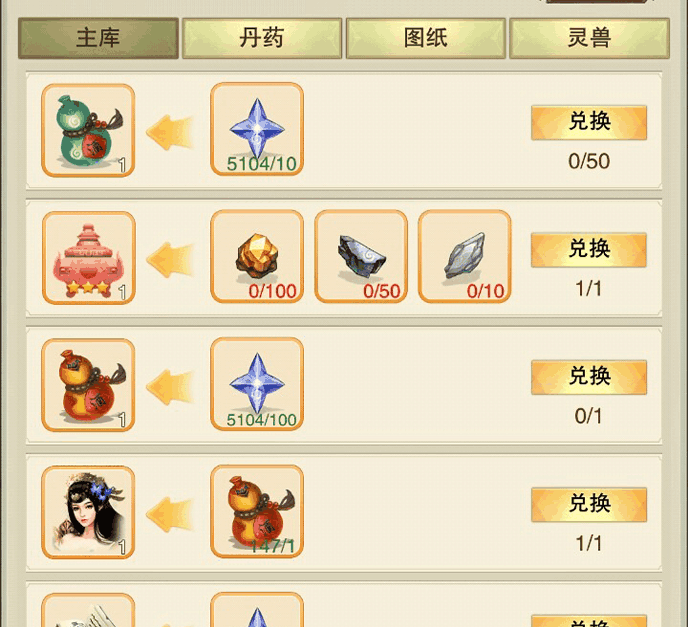Inspect the blue crystal costing 5104/100
This screenshot has width=688, height=627.
coord(257,384)
